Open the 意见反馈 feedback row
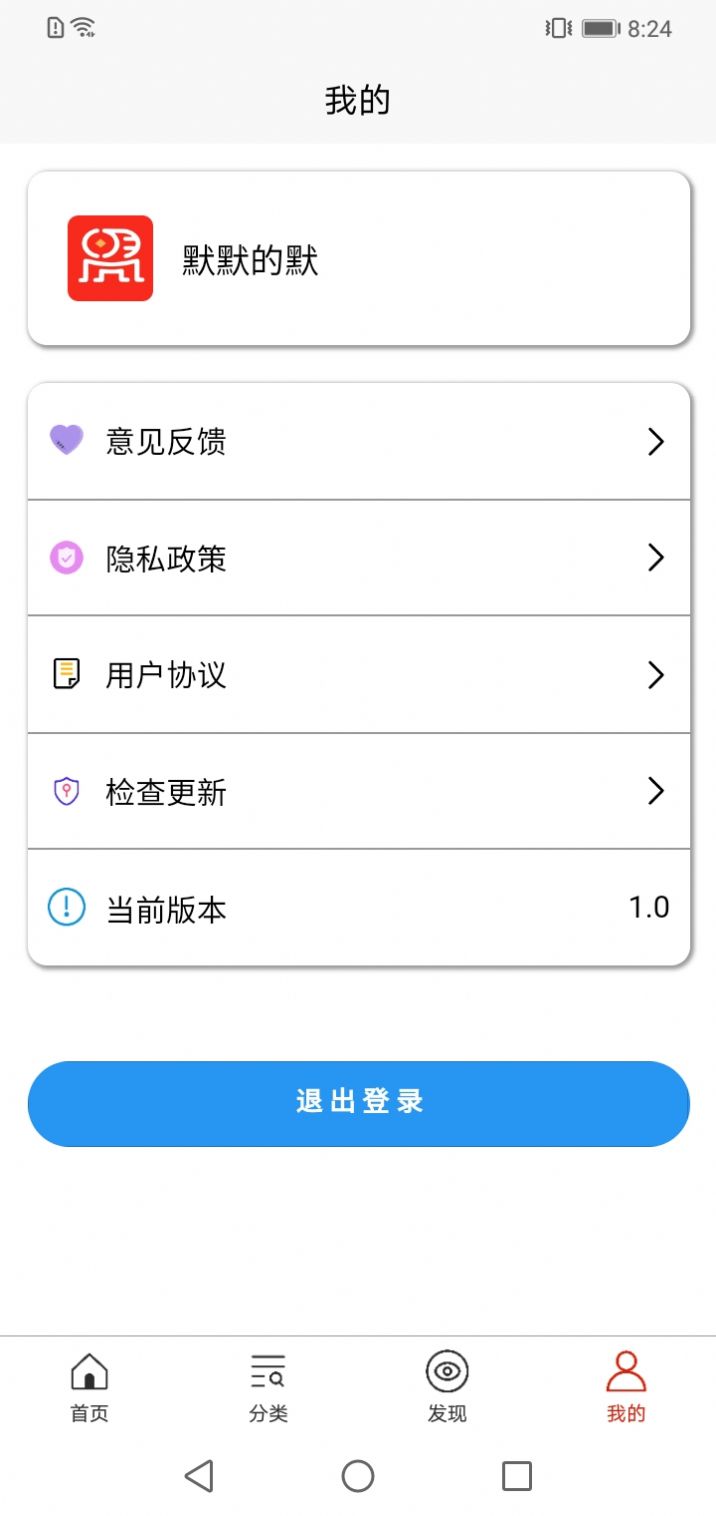This screenshot has height=1516, width=716. point(358,441)
